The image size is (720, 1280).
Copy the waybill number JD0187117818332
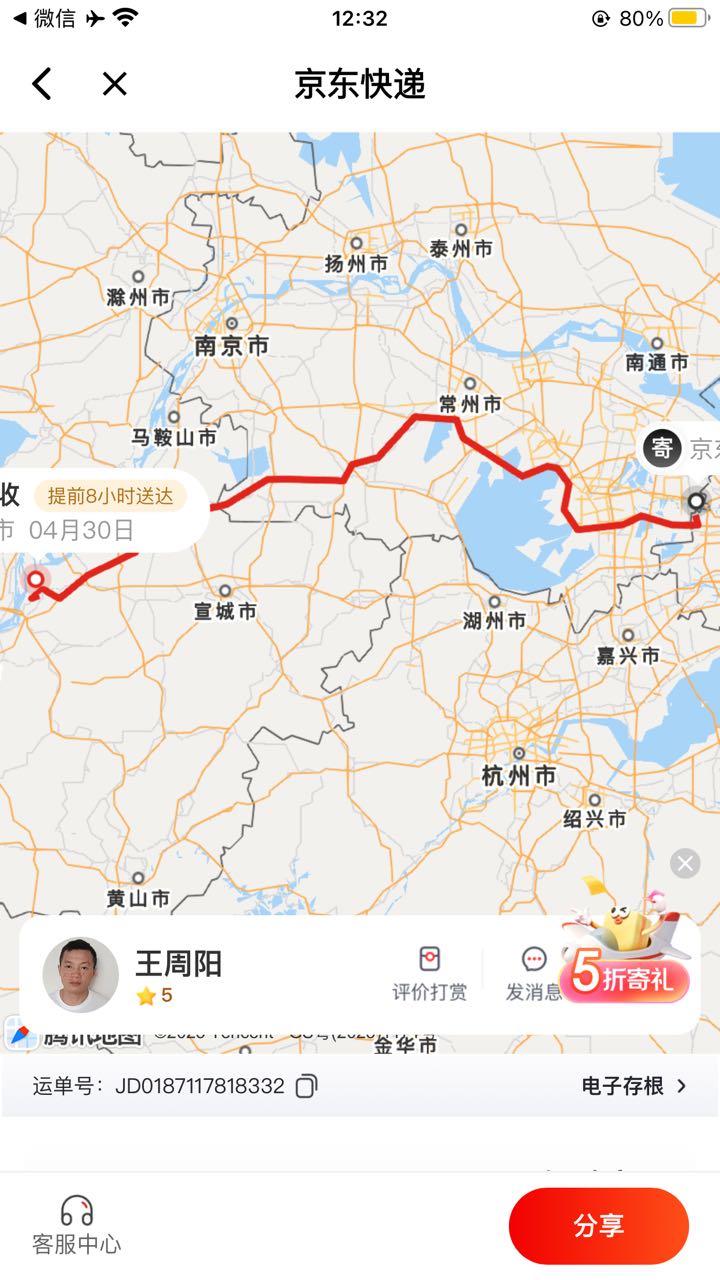pyautogui.click(x=307, y=1086)
